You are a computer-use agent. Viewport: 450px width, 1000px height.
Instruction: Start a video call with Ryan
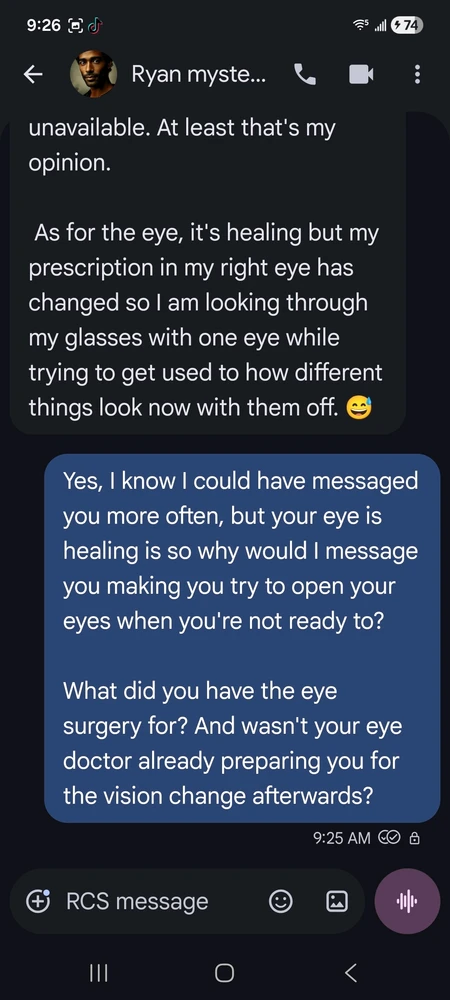pyautogui.click(x=361, y=75)
